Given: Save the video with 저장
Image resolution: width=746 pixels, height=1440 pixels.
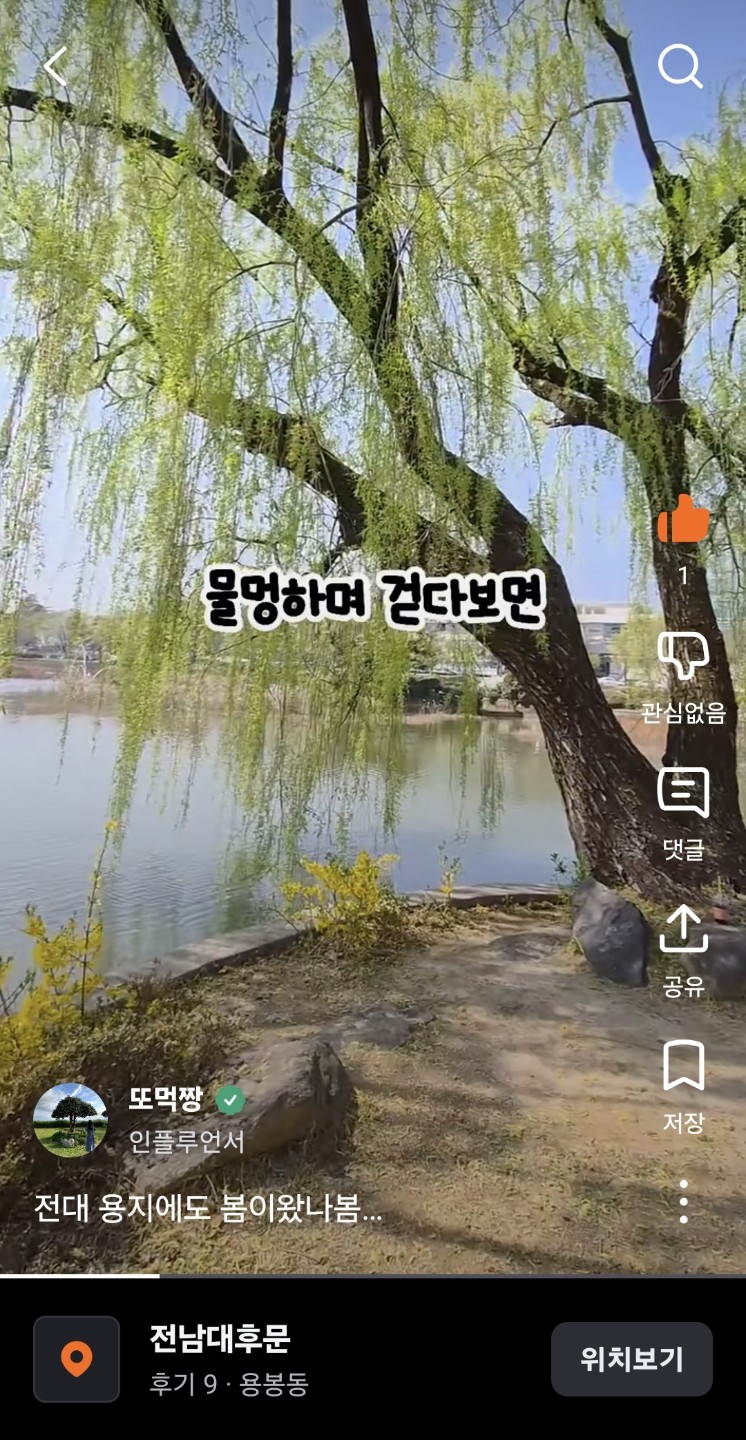Looking at the screenshot, I should (683, 1066).
